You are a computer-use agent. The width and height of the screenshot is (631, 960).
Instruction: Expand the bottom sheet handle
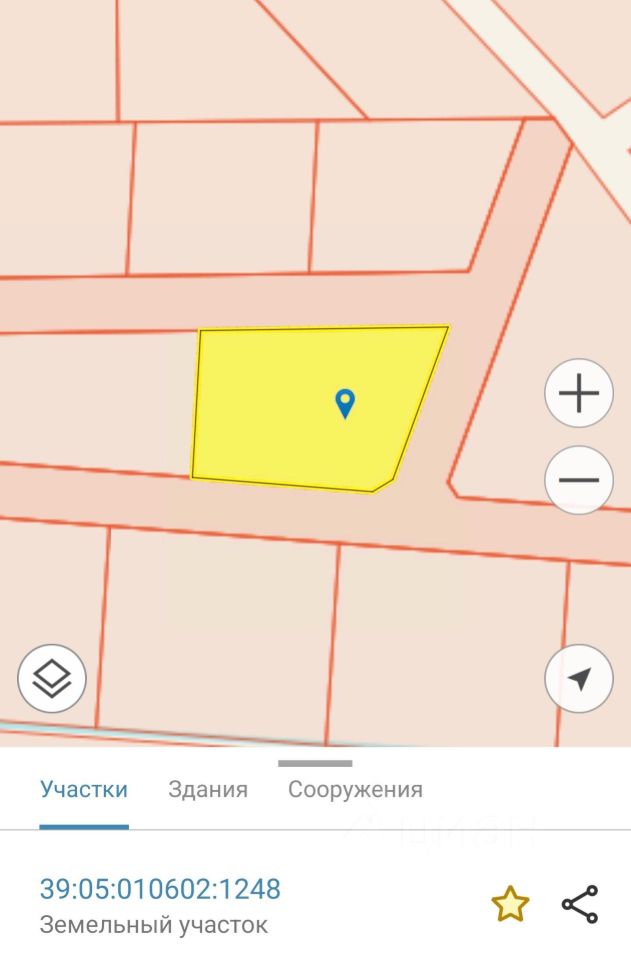coord(315,763)
